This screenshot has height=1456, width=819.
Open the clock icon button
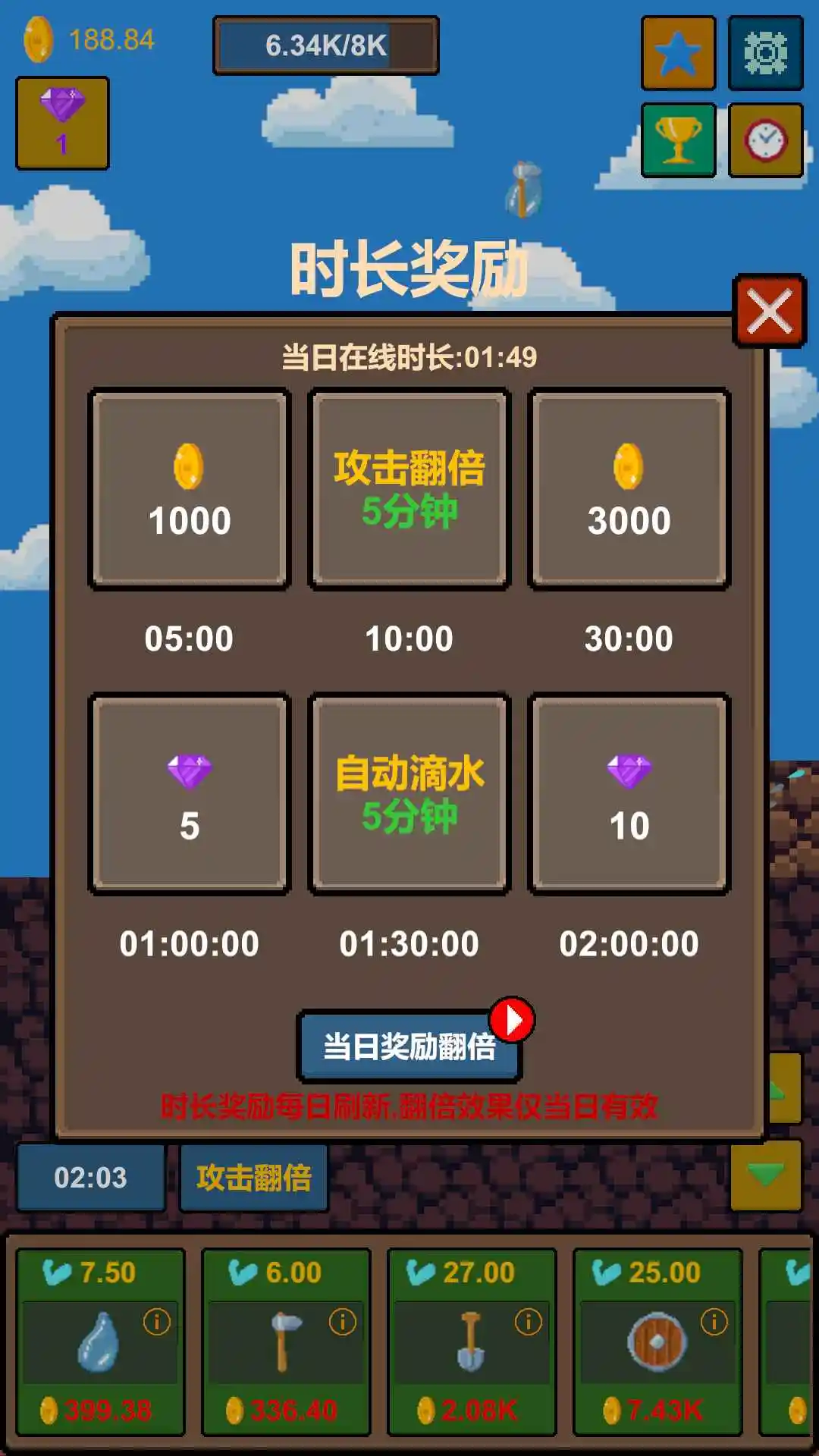(x=765, y=140)
